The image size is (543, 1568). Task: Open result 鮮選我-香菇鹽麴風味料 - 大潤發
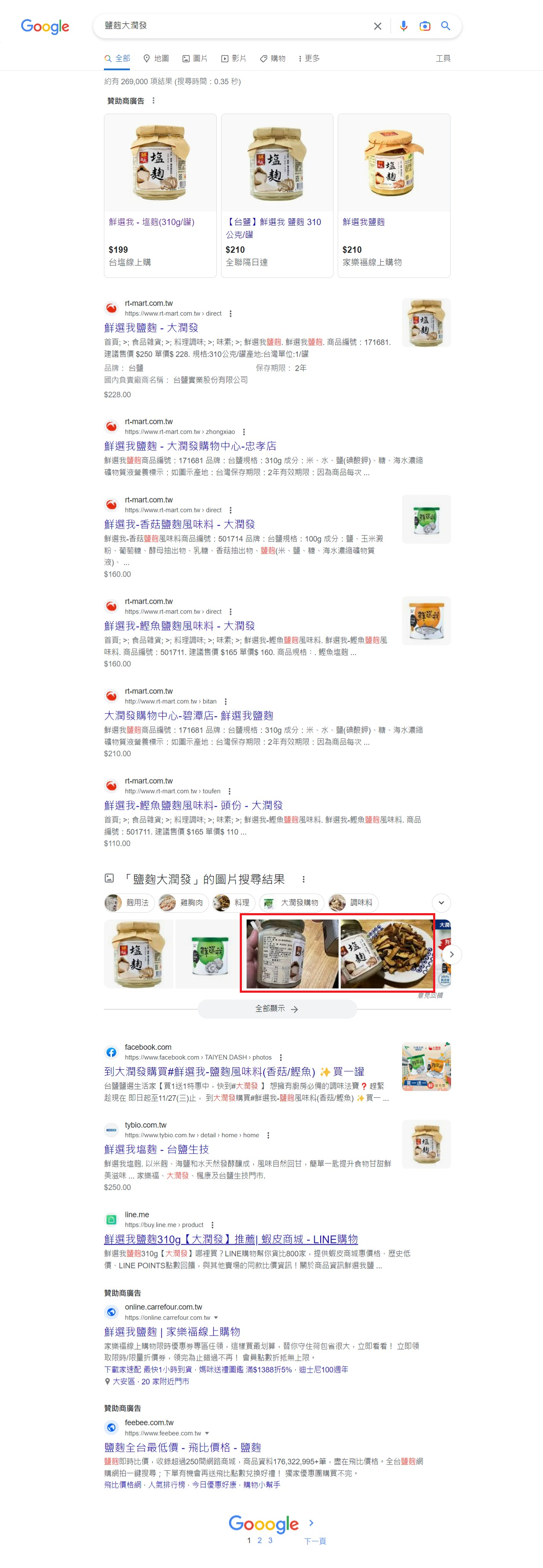pos(179,524)
